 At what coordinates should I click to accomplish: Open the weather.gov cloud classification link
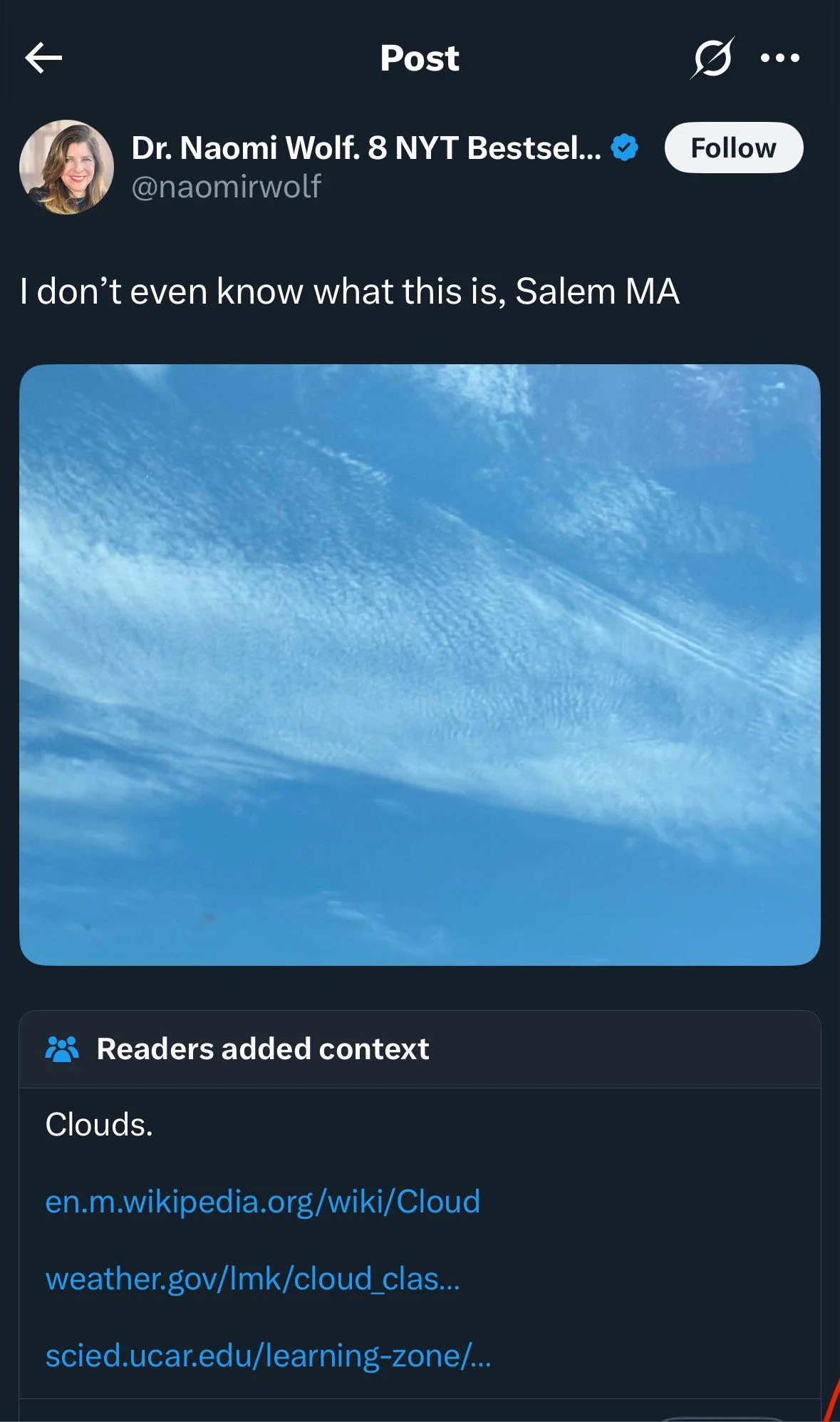click(x=252, y=1279)
